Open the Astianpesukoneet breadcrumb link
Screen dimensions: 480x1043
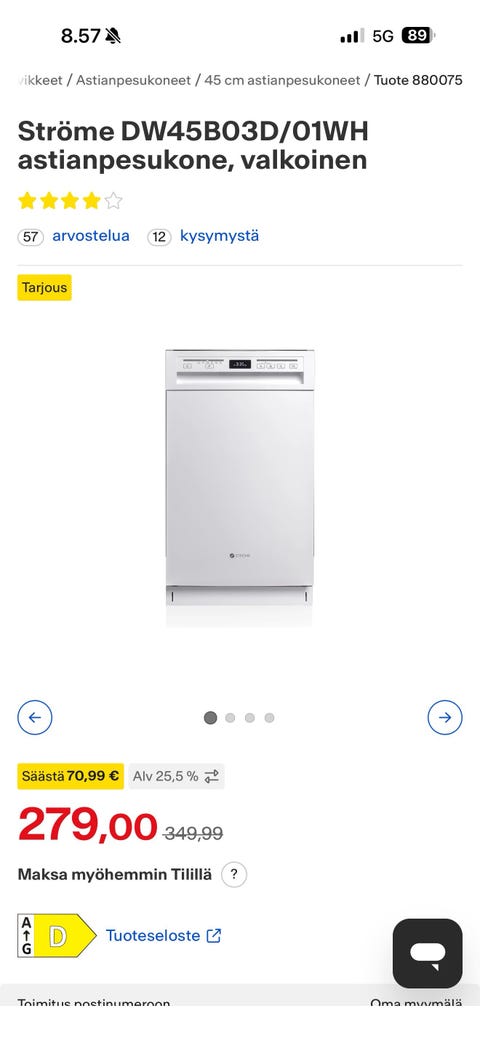(134, 80)
